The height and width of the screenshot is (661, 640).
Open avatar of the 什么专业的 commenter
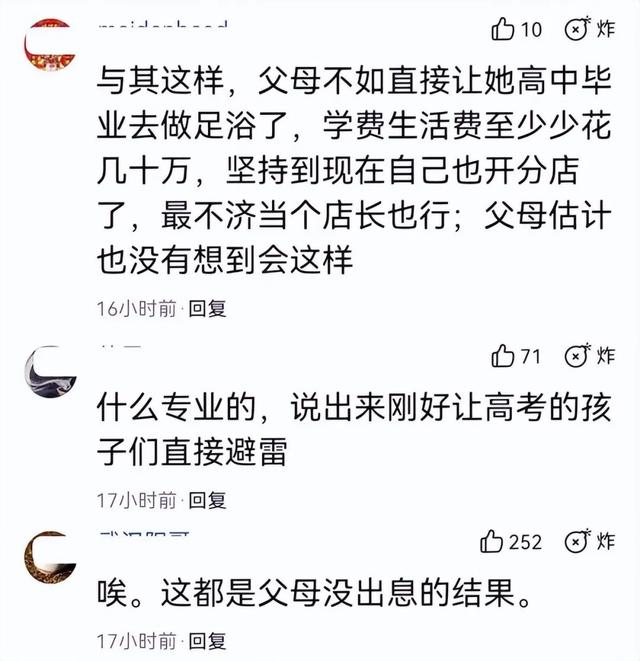48,370
